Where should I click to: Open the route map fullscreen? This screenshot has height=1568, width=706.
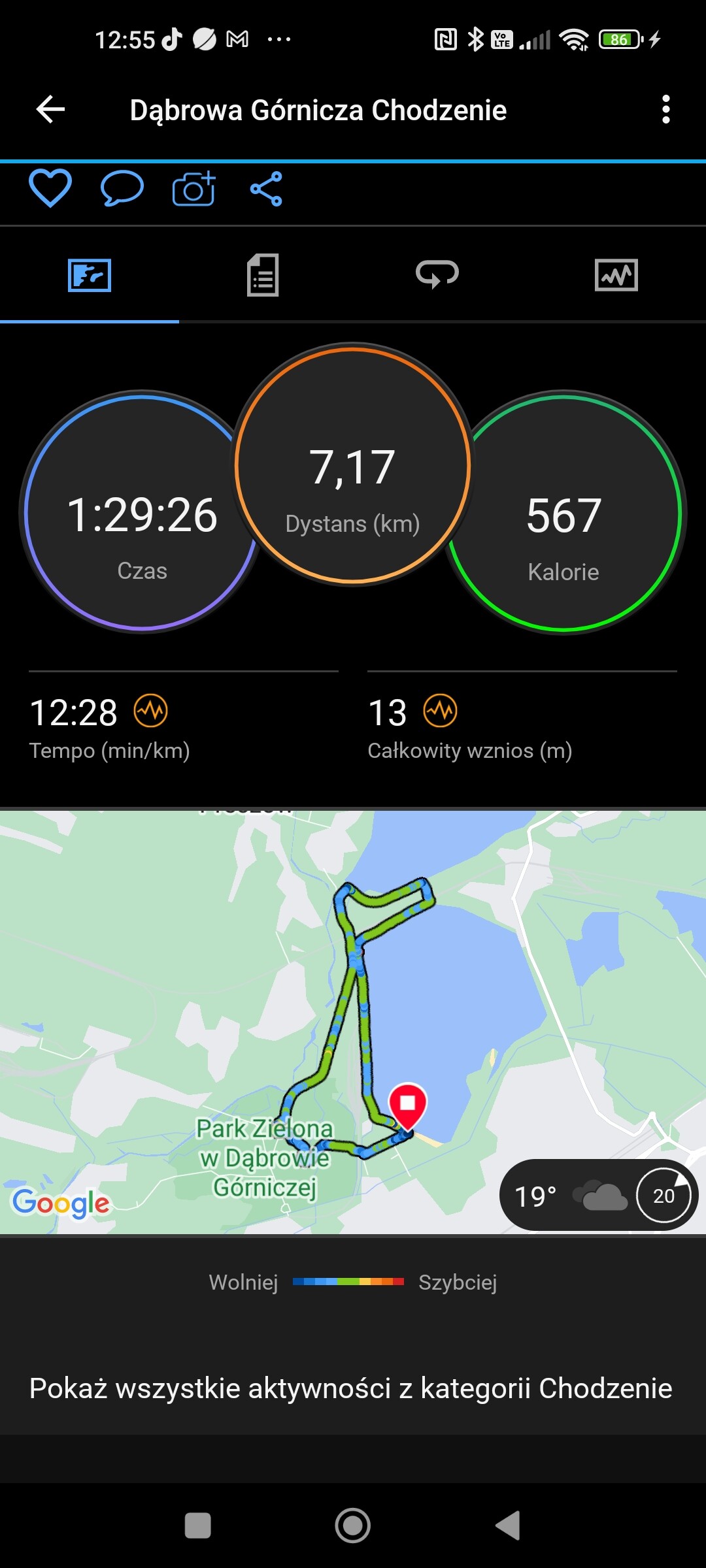[x=353, y=1021]
